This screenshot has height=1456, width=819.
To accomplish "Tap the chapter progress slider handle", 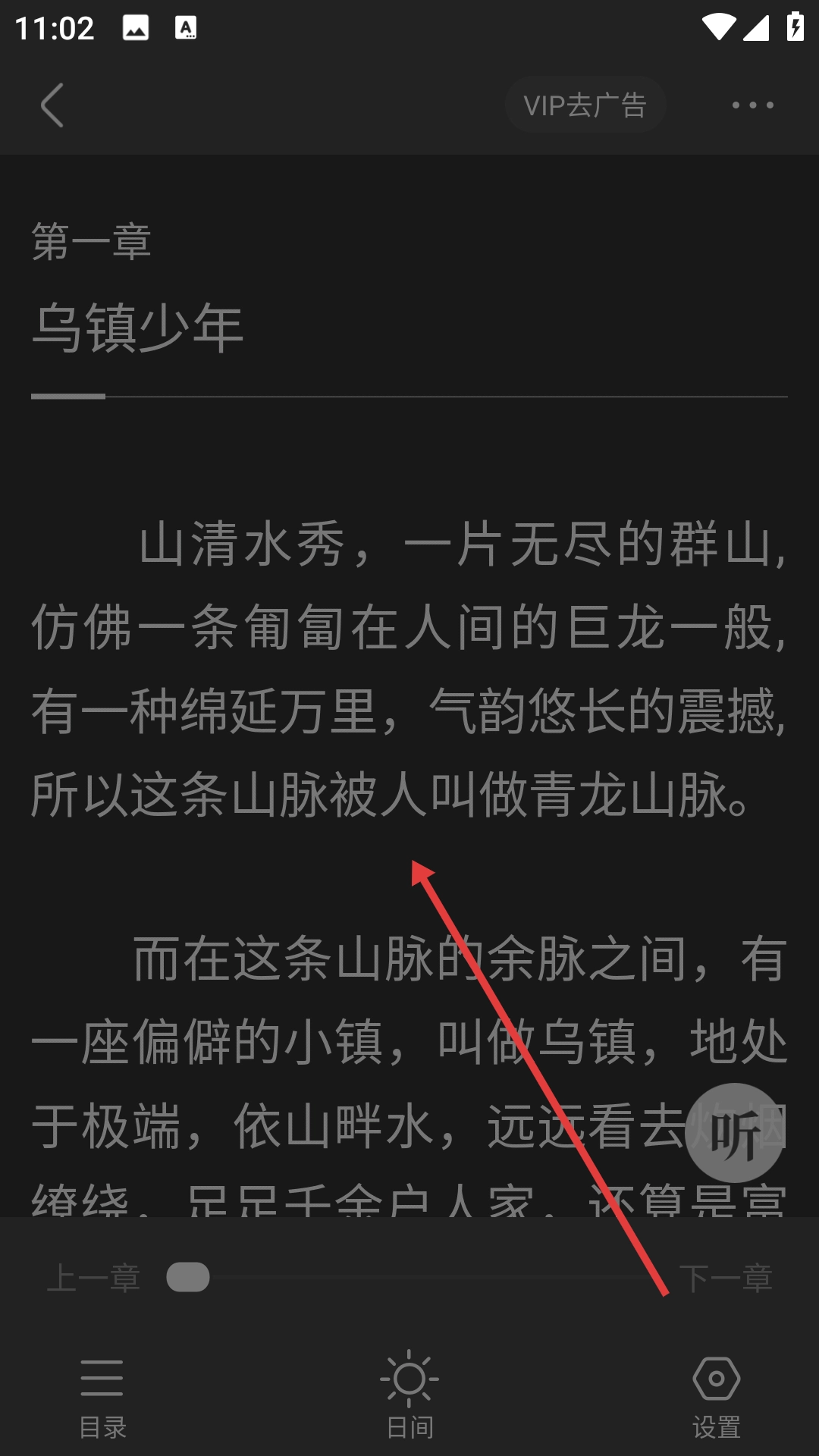I will click(188, 1277).
